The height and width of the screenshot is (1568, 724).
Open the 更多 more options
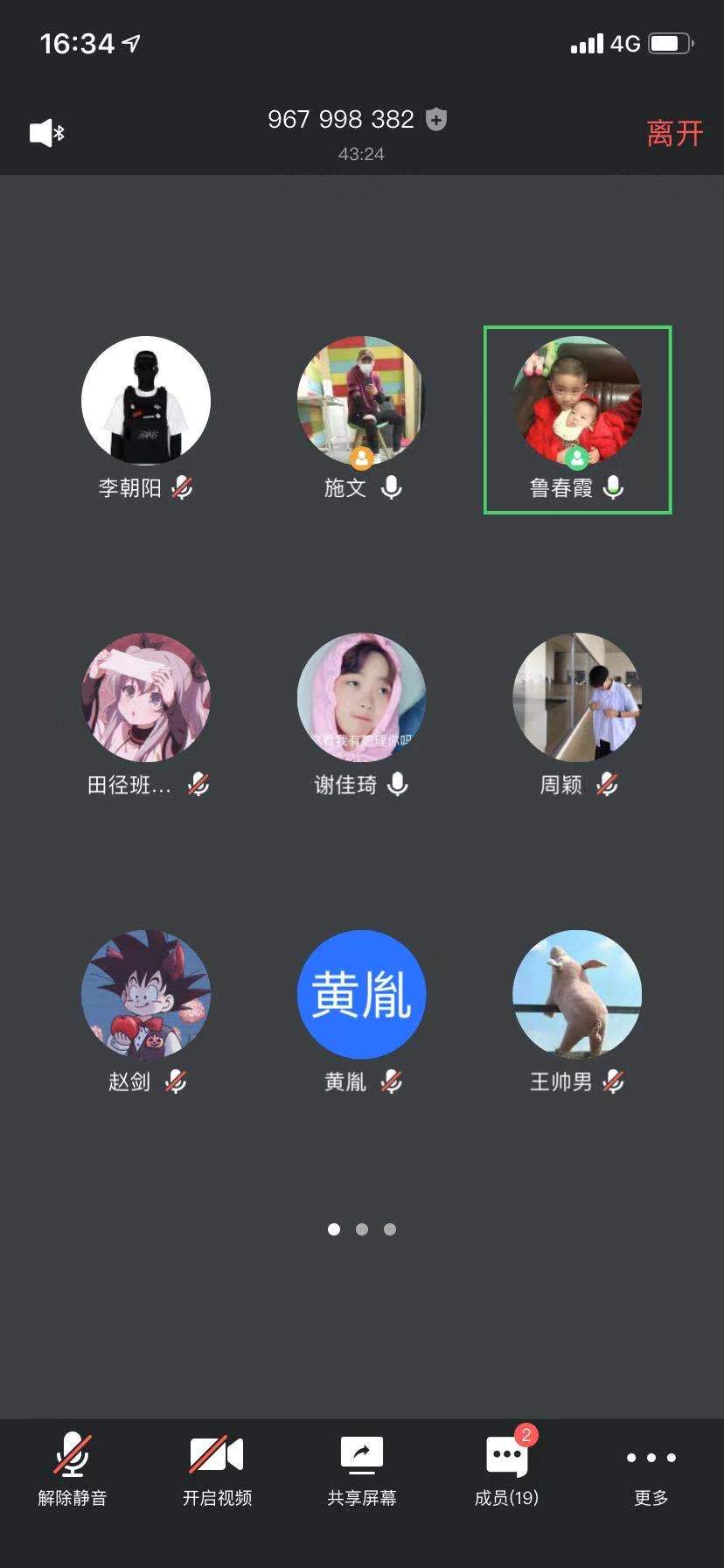(651, 1472)
